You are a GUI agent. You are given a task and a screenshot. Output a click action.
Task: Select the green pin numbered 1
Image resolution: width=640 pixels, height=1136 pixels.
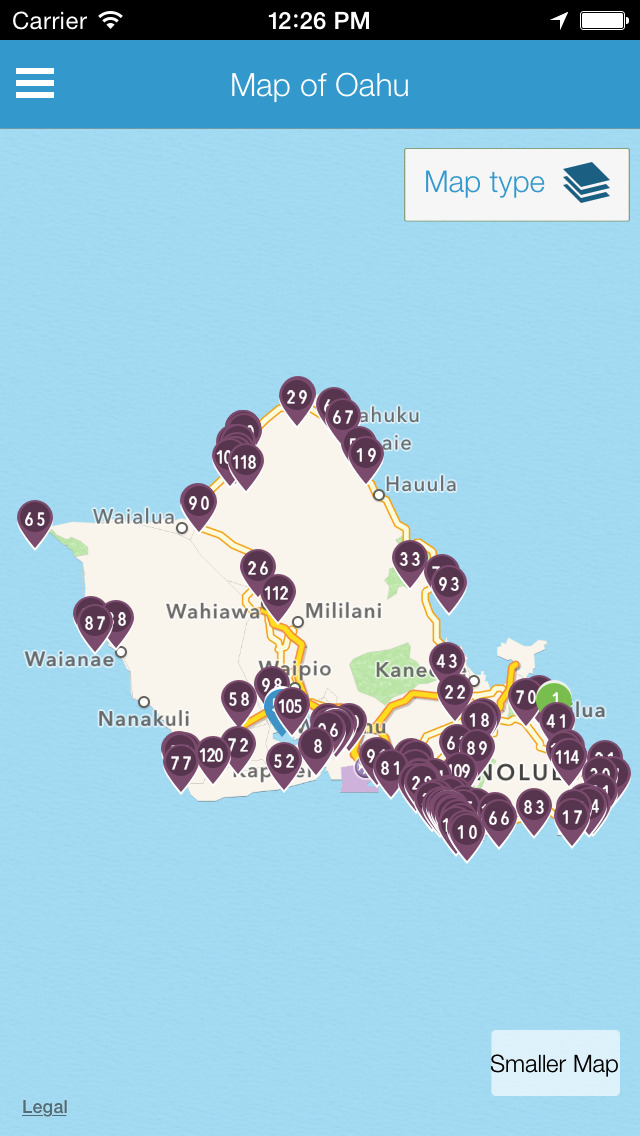(555, 697)
